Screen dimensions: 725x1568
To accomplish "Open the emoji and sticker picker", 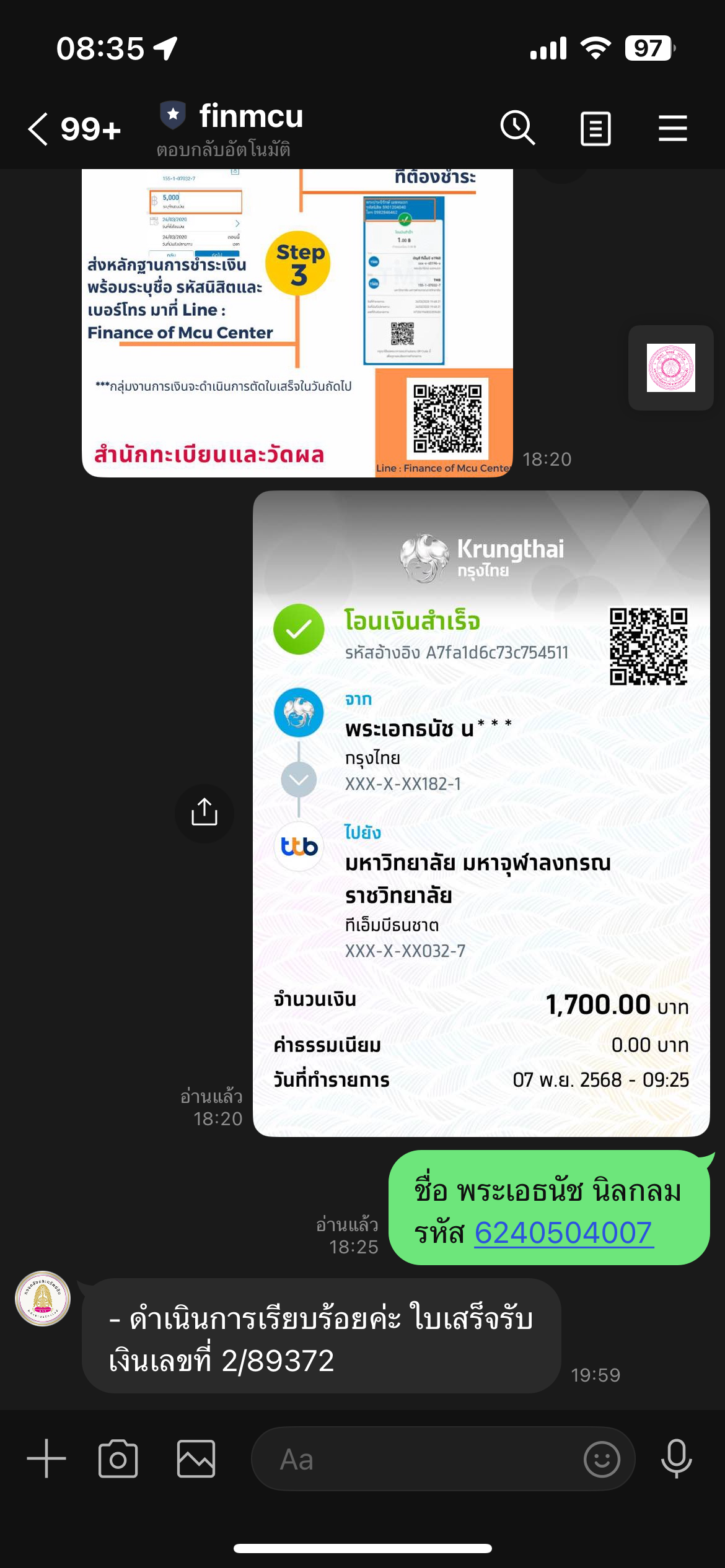I will click(602, 1459).
